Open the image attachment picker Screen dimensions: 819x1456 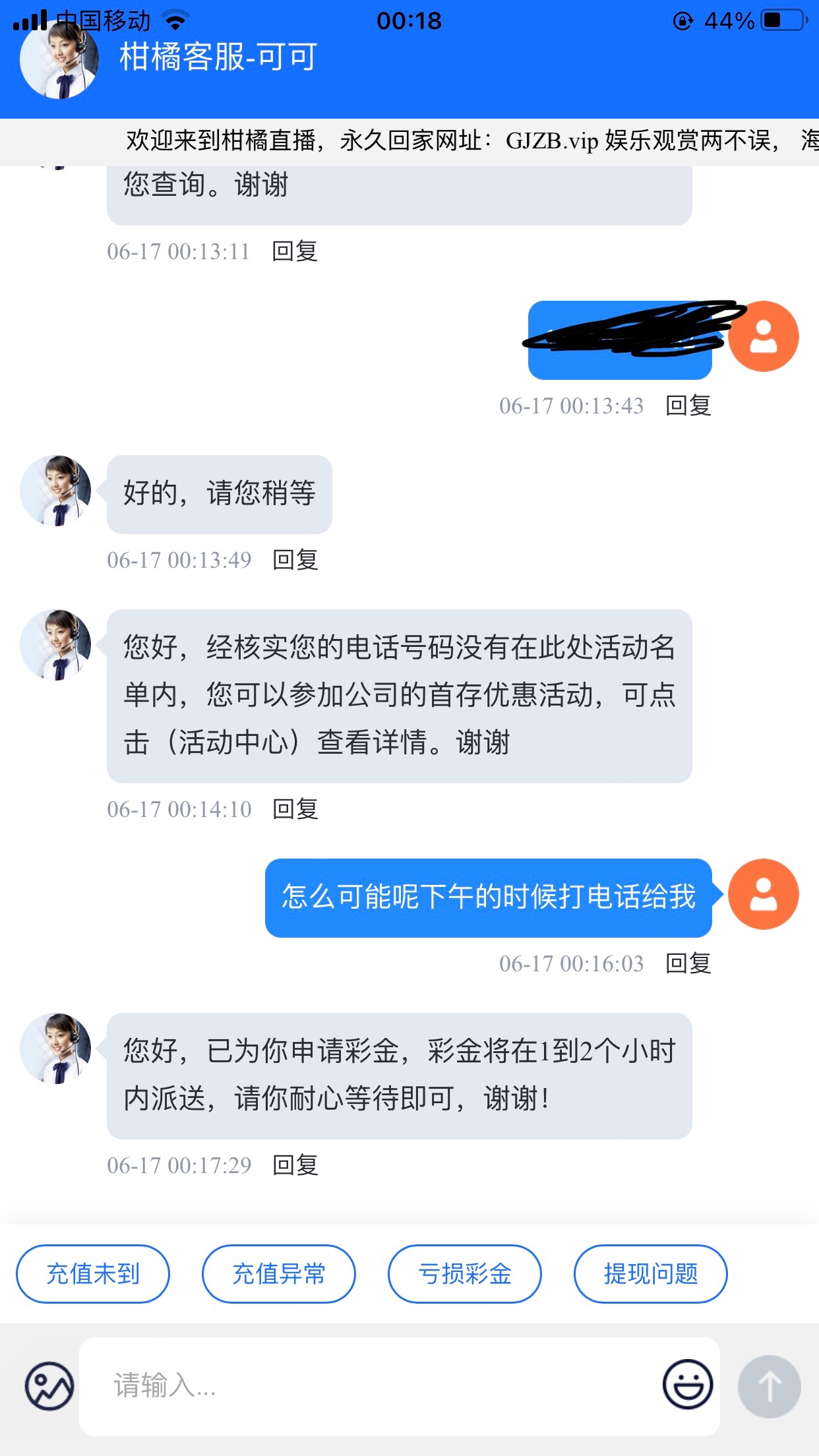point(49,1385)
